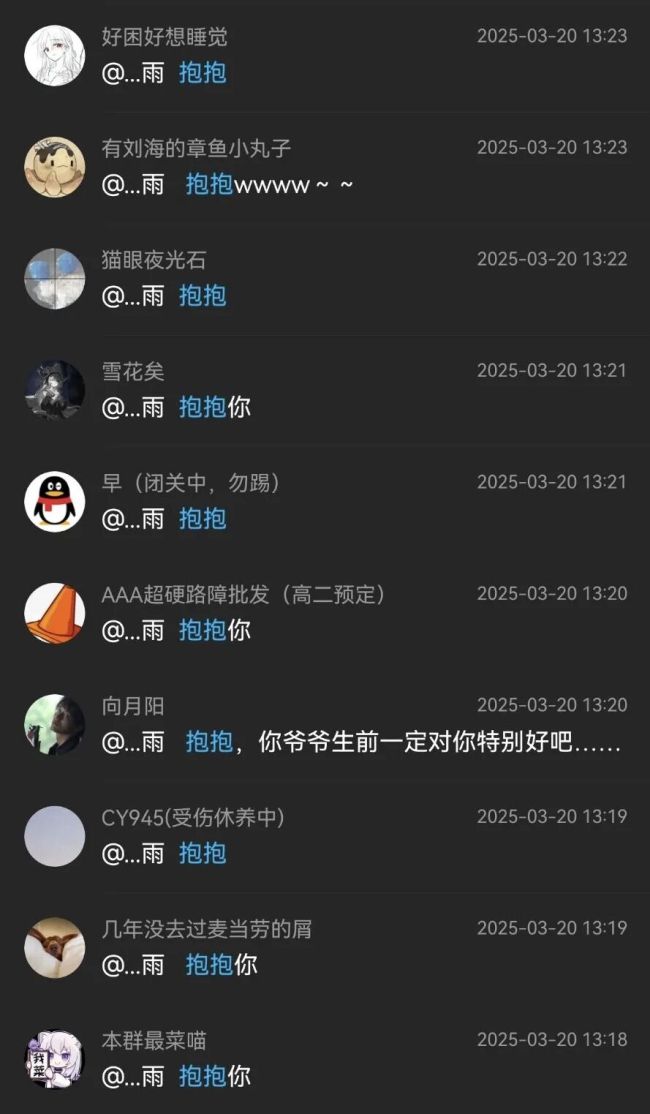This screenshot has width=650, height=1114.
Task: Open the message from CY945(受伤休养中)
Action: [x=325, y=836]
